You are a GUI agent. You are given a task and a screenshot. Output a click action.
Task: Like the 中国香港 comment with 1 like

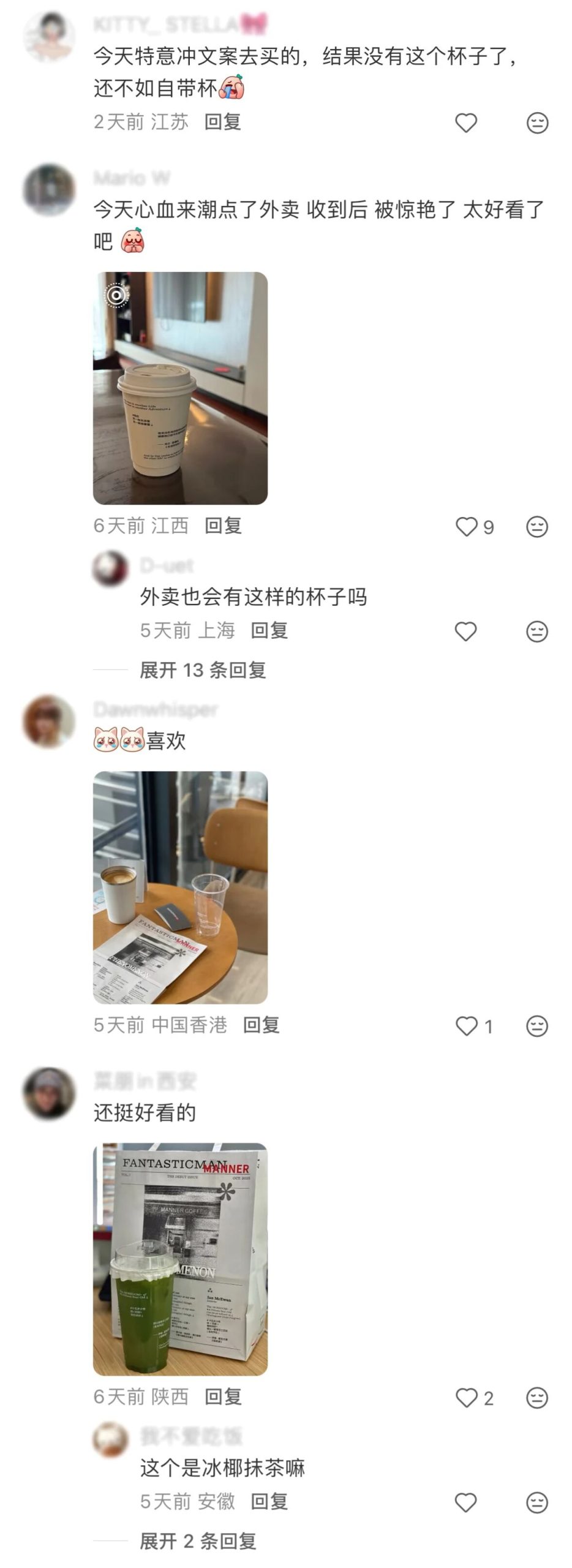tap(466, 1026)
